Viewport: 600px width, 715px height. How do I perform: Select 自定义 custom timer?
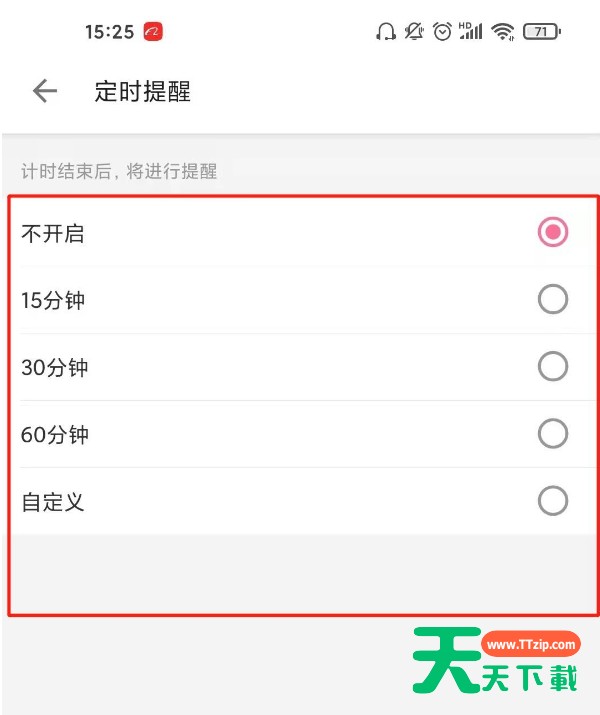pos(552,501)
